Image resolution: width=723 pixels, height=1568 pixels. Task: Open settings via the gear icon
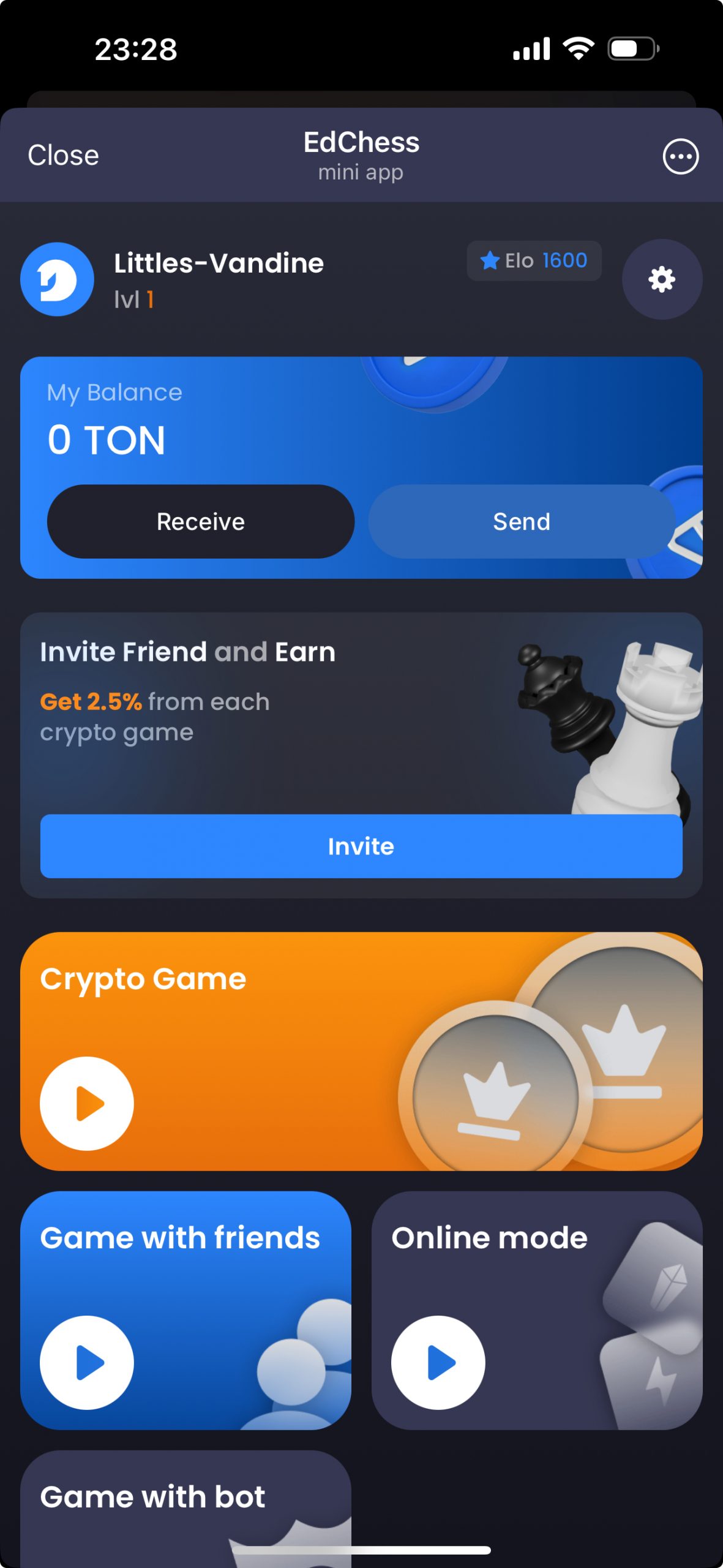coord(662,279)
